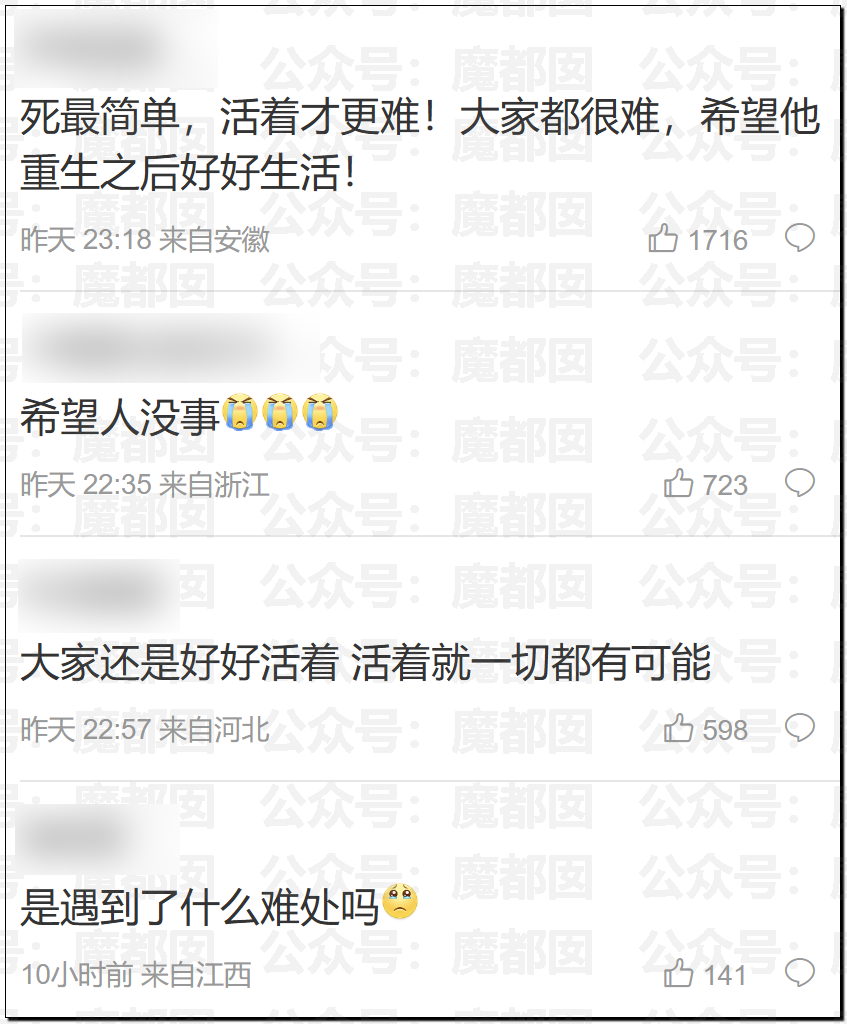This screenshot has height=1024, width=847.
Task: Reply to the comment posted from 江西
Action: click(x=799, y=972)
